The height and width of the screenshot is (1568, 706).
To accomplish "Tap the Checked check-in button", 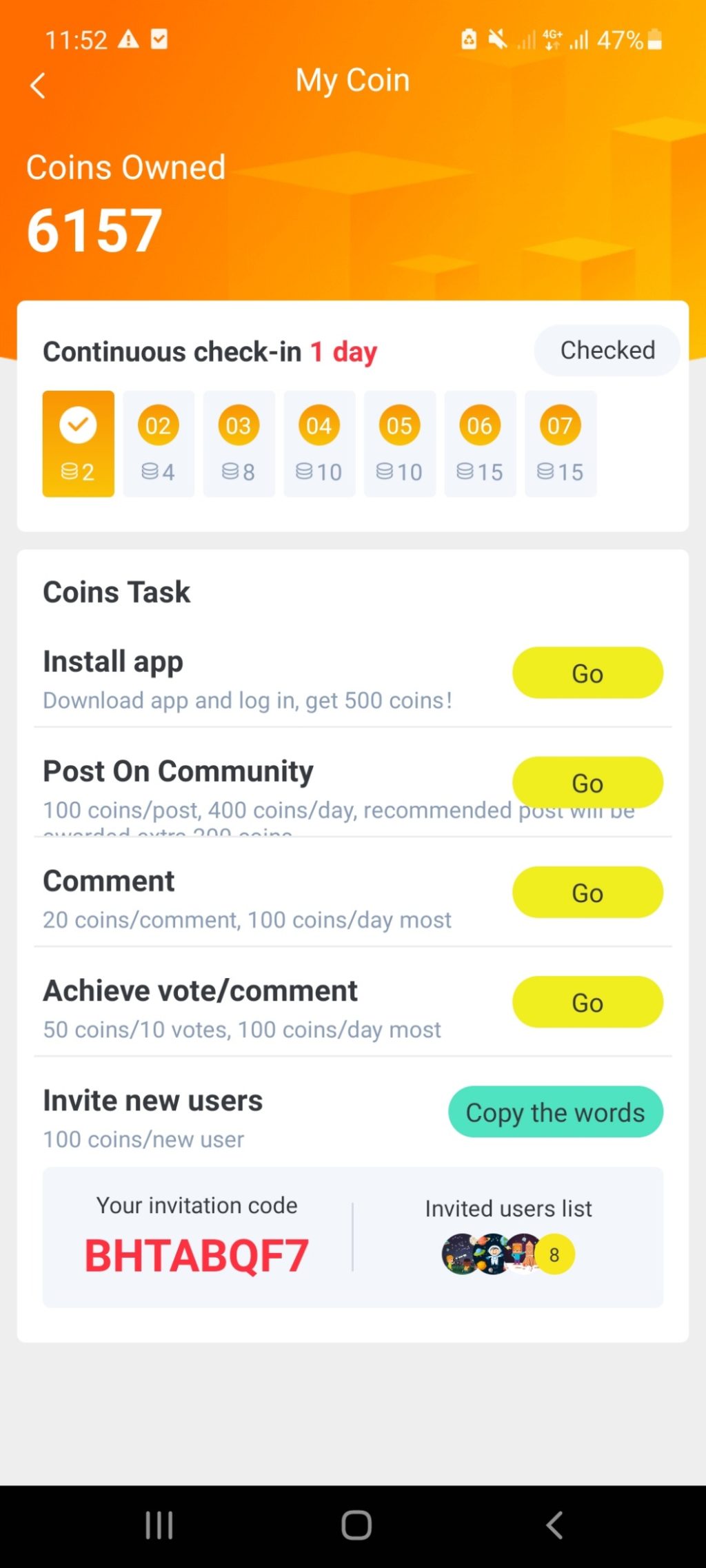I will click(607, 350).
